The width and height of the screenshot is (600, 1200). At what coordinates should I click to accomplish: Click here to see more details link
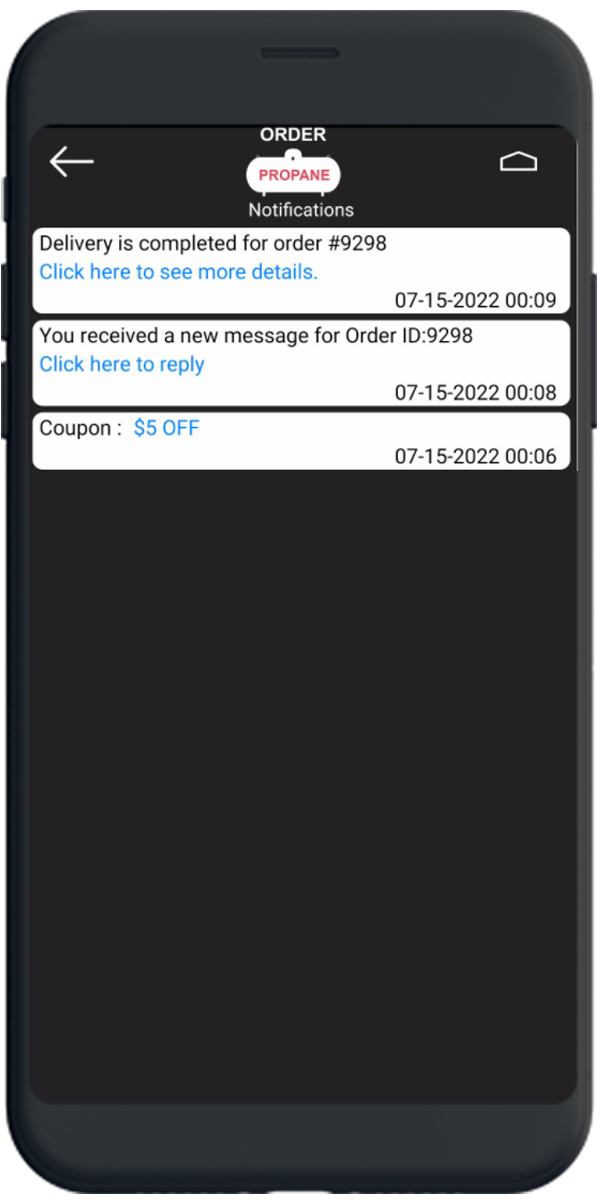pos(178,272)
